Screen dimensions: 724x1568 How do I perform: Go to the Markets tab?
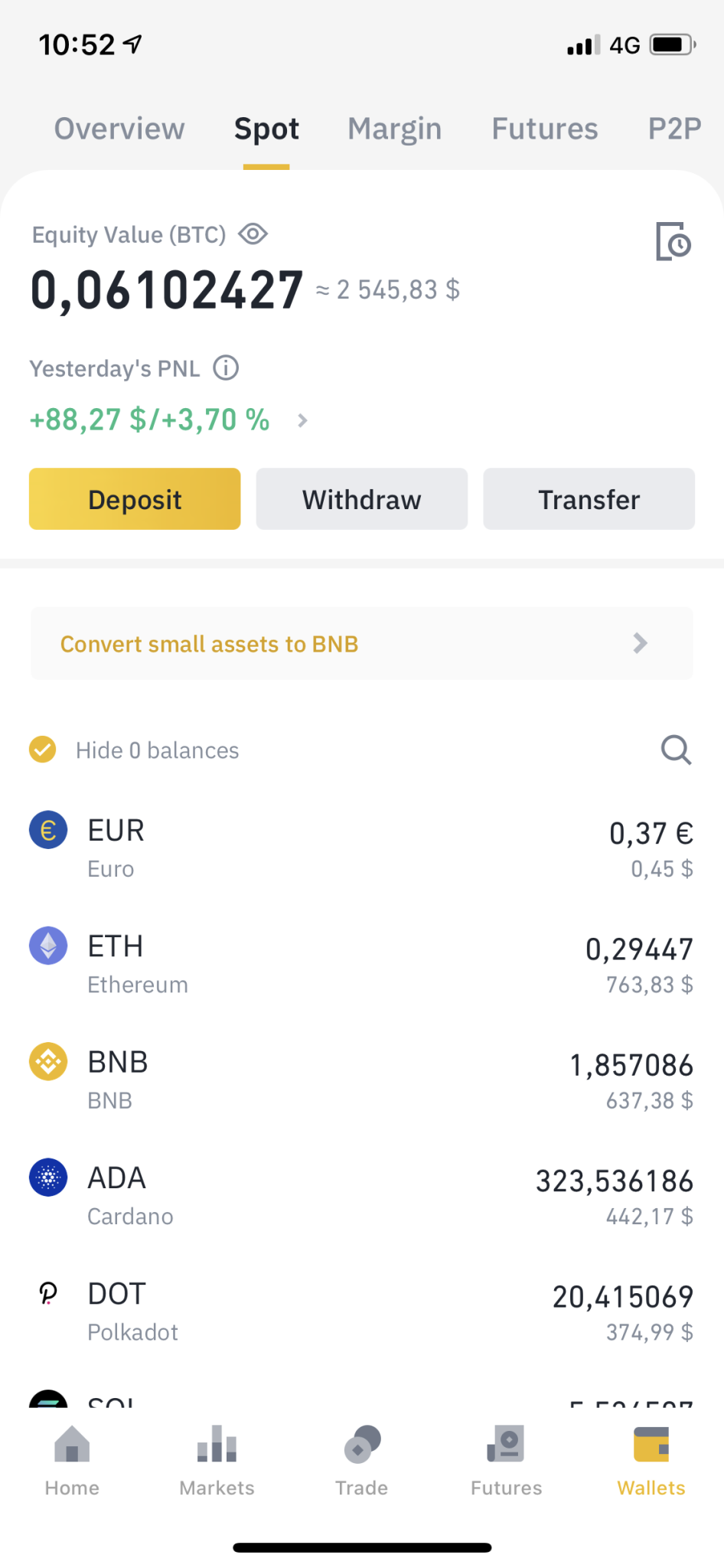coord(217,1461)
